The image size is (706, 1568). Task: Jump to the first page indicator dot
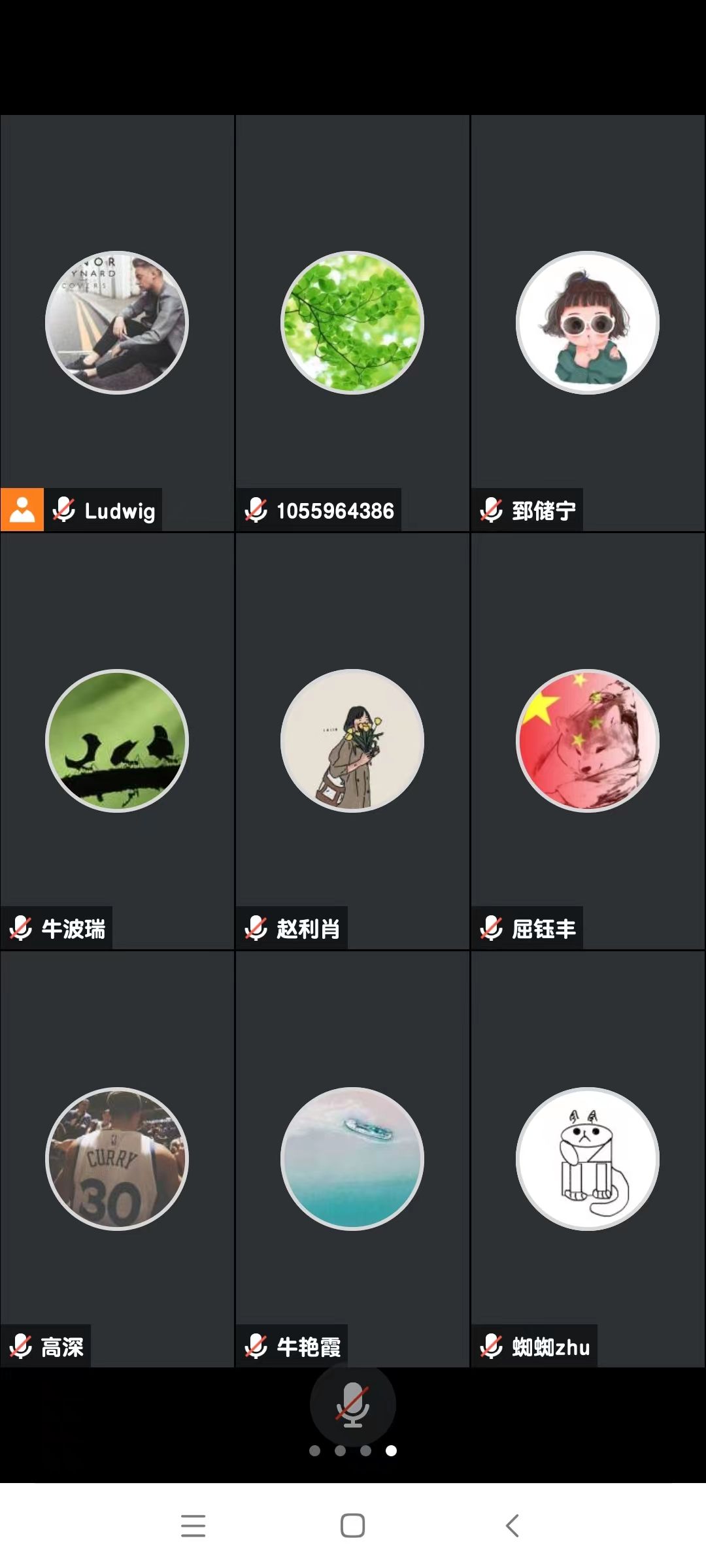click(x=314, y=1450)
